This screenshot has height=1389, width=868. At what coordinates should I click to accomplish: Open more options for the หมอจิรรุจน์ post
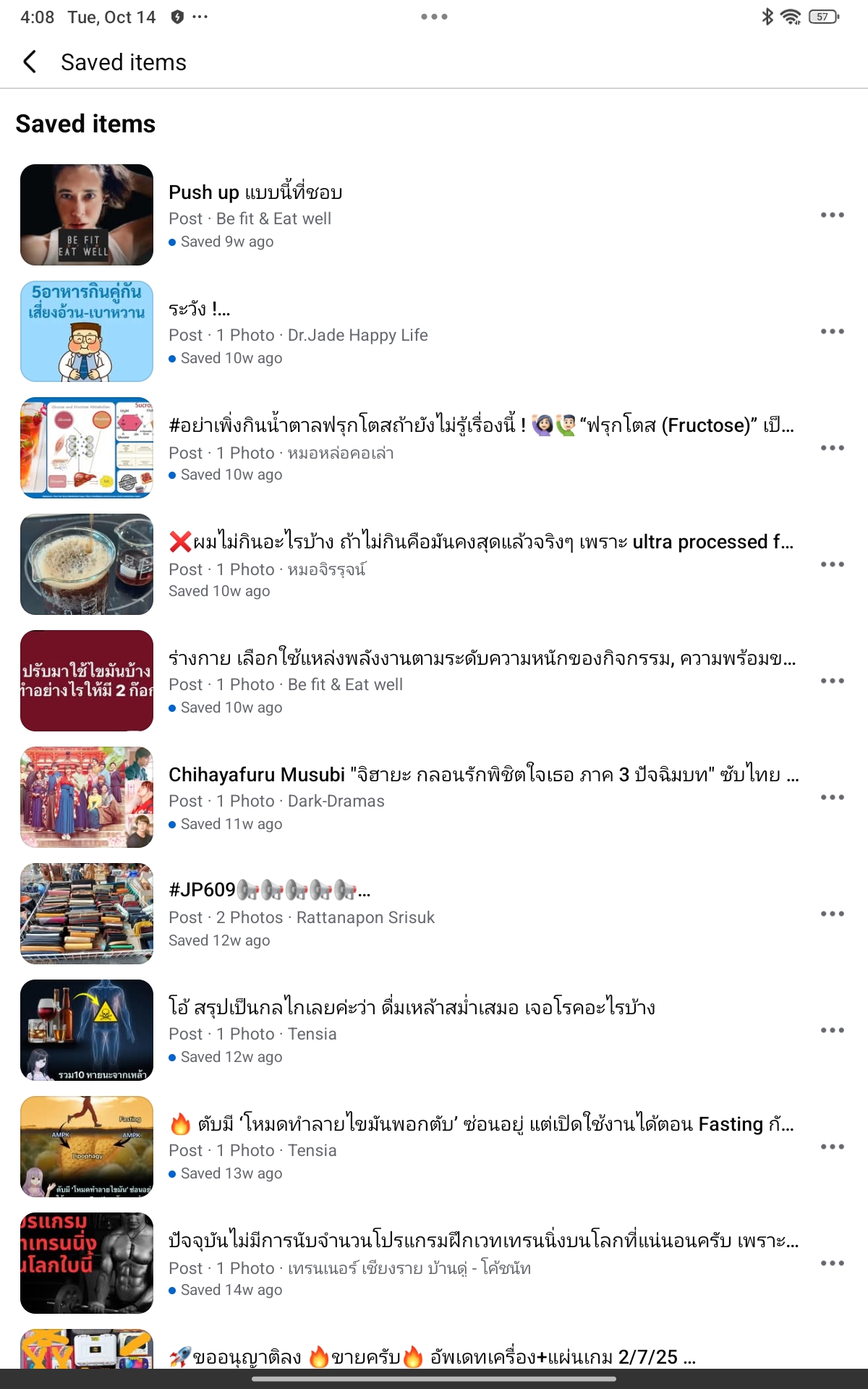coord(832,564)
